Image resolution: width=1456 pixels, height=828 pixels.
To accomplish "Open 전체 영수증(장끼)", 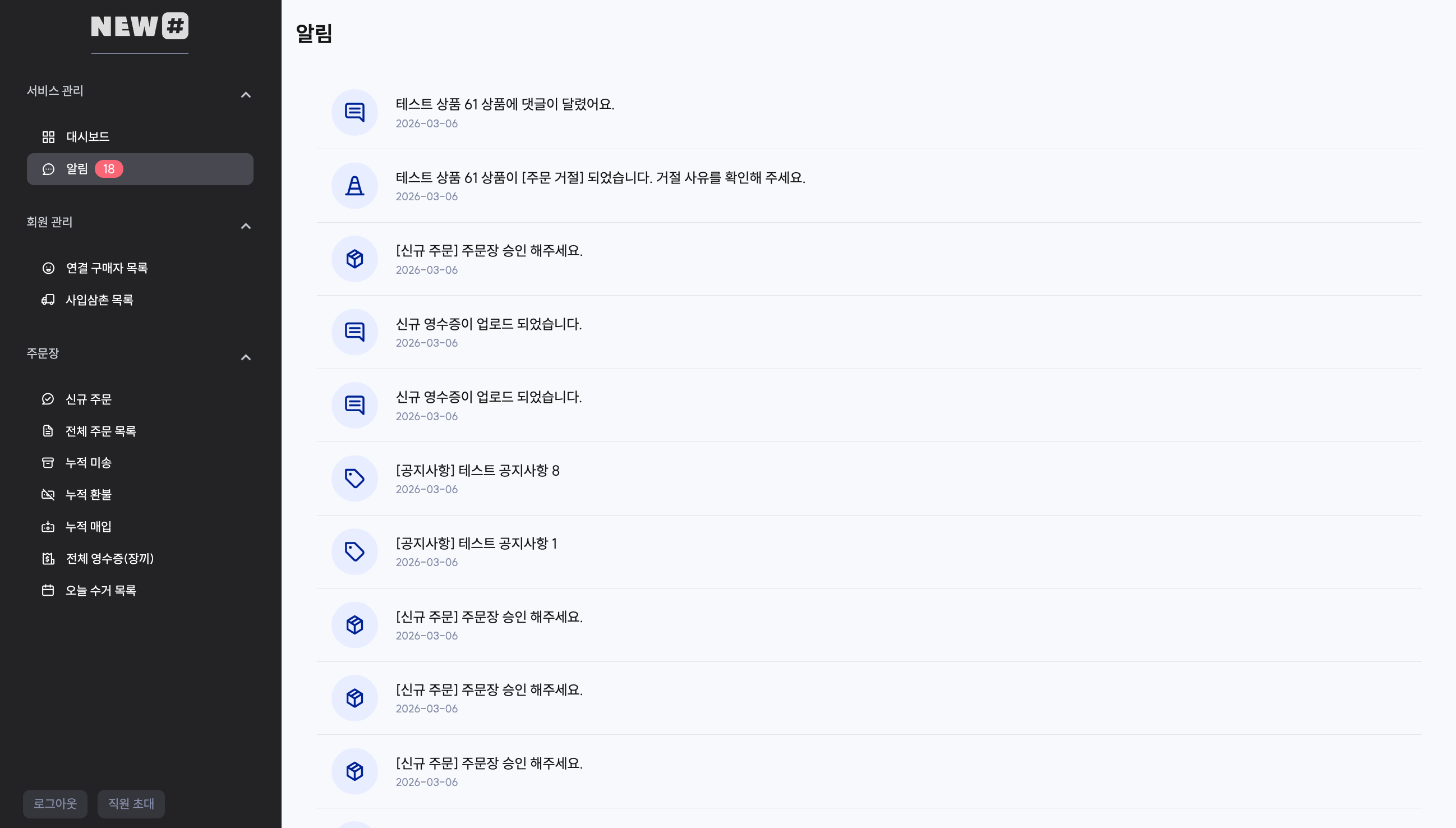I will (109, 558).
